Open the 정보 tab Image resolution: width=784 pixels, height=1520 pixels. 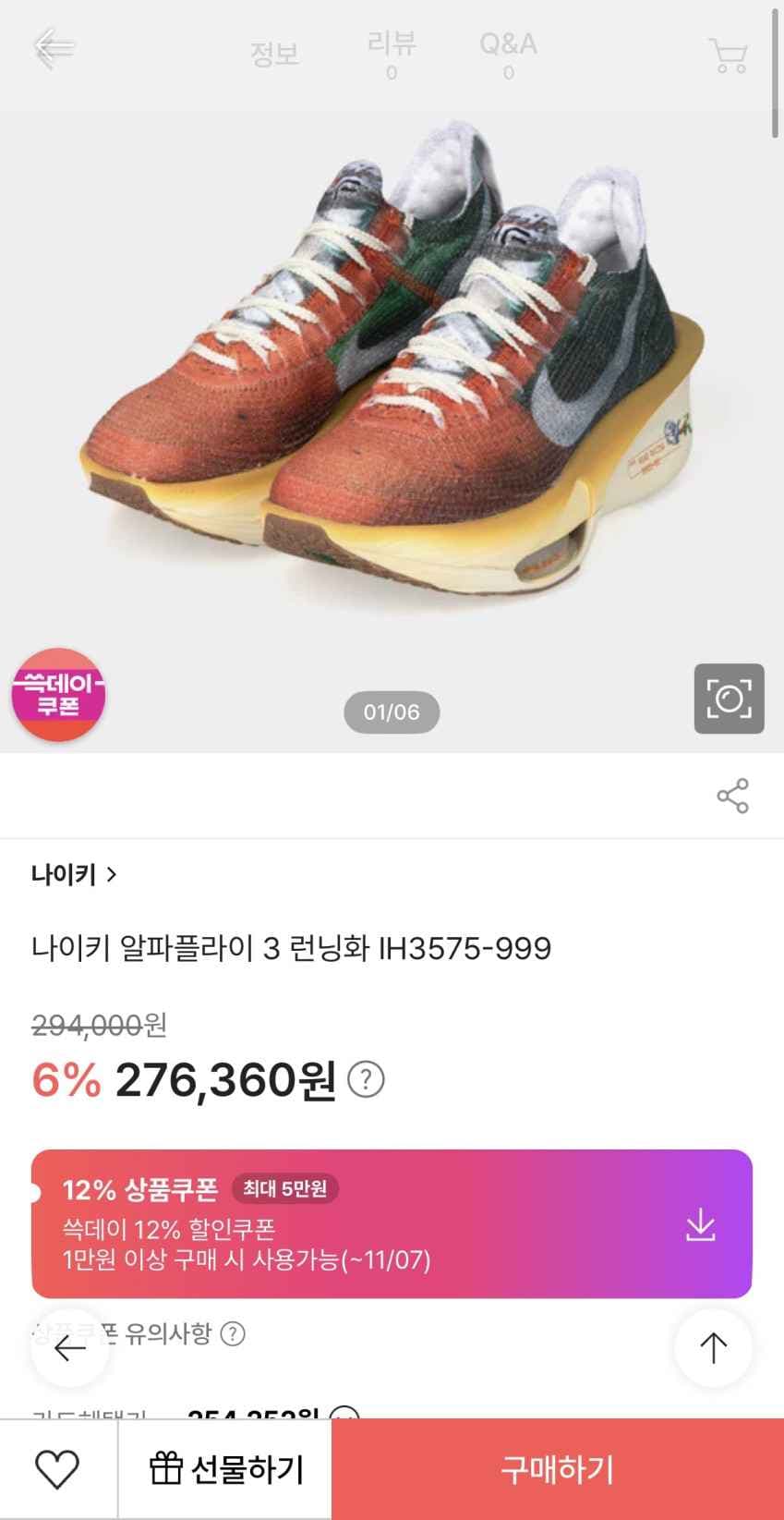pos(275,54)
